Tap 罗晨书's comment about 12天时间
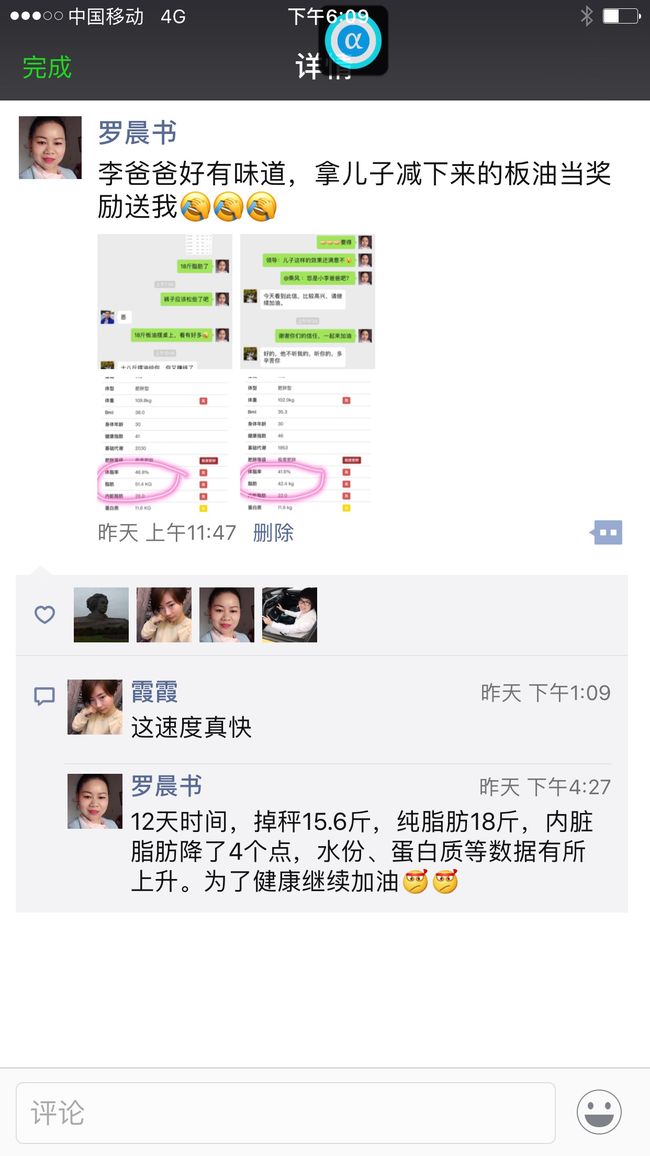 [361, 852]
